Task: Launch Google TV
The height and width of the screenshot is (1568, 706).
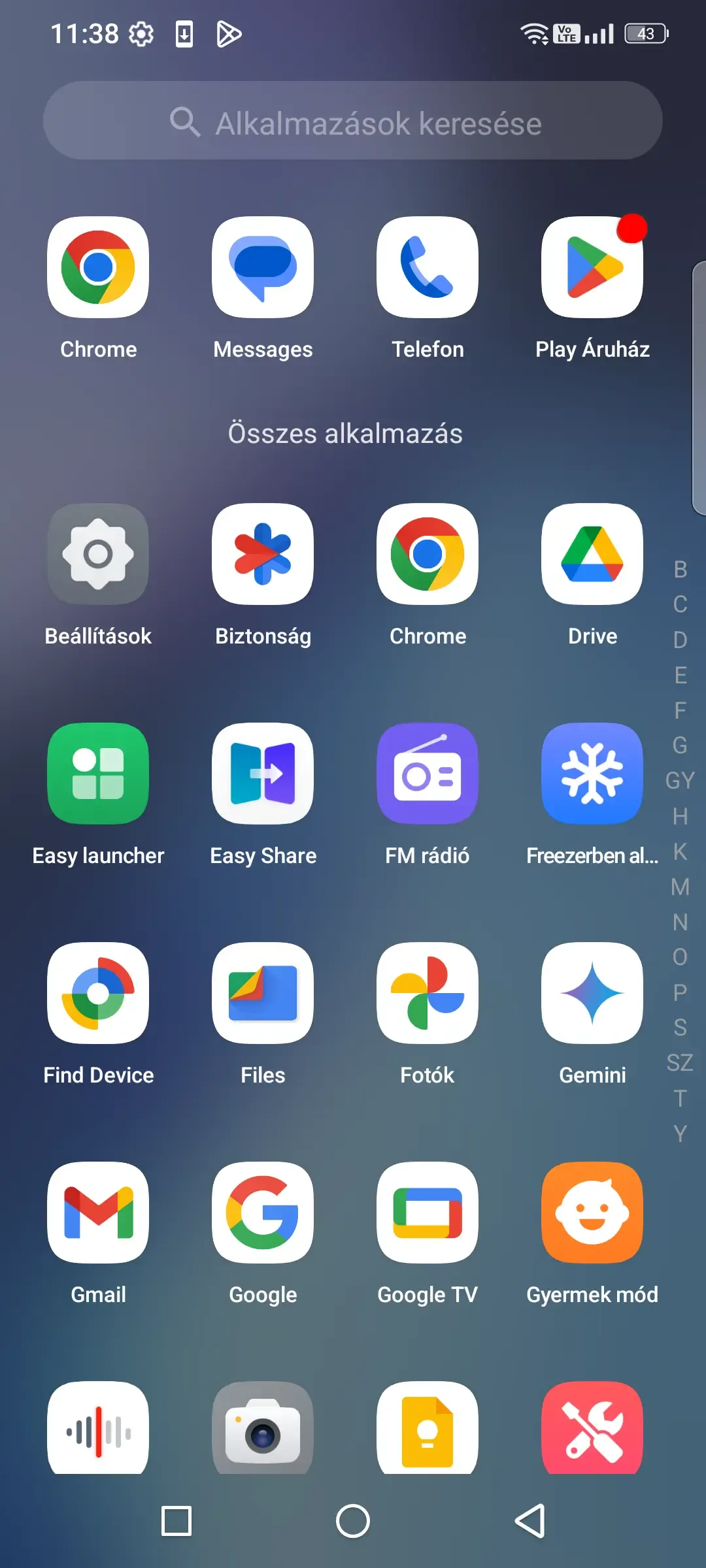Action: (x=428, y=1213)
